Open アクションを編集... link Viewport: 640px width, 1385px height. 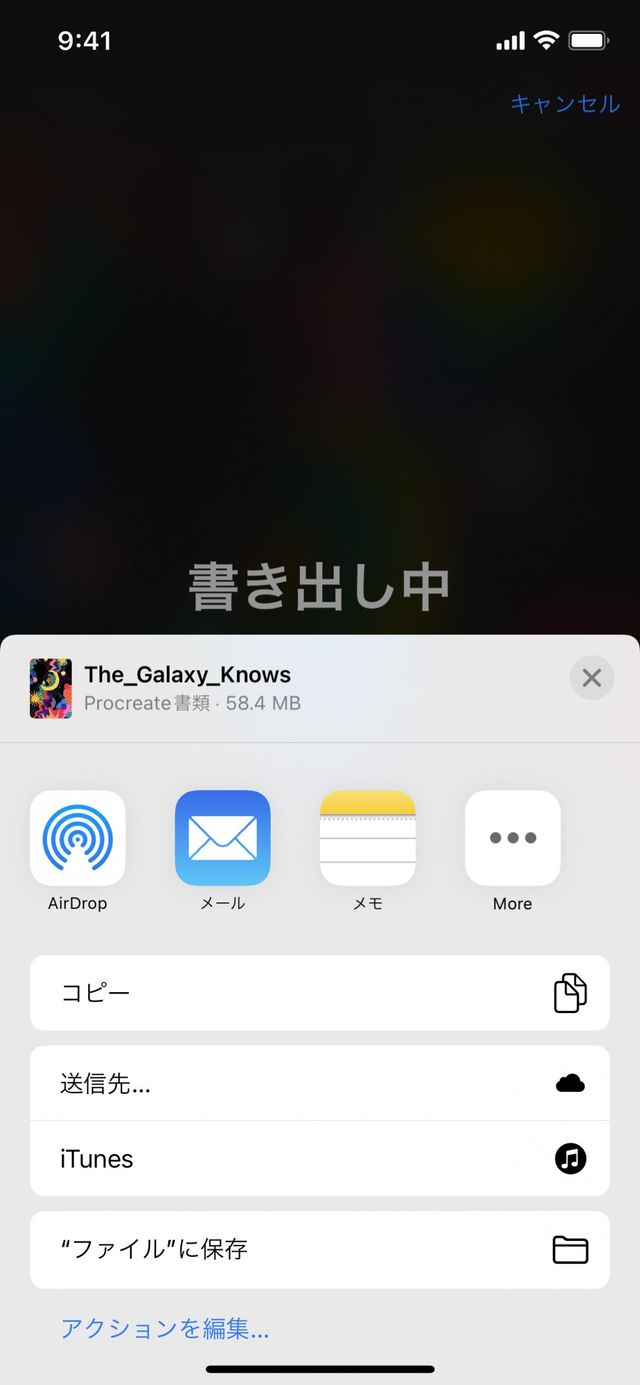click(165, 1328)
